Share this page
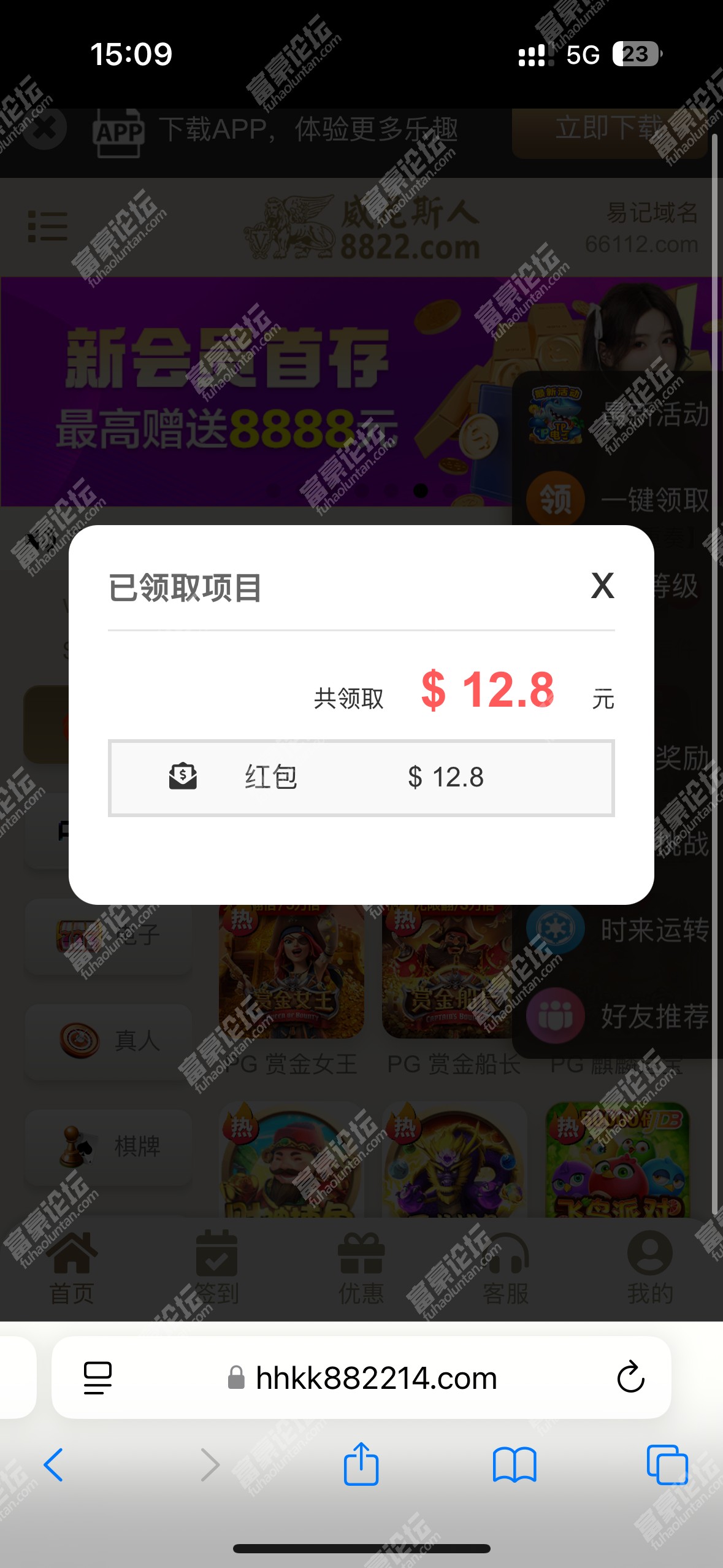The height and width of the screenshot is (1568, 723). point(361,1464)
